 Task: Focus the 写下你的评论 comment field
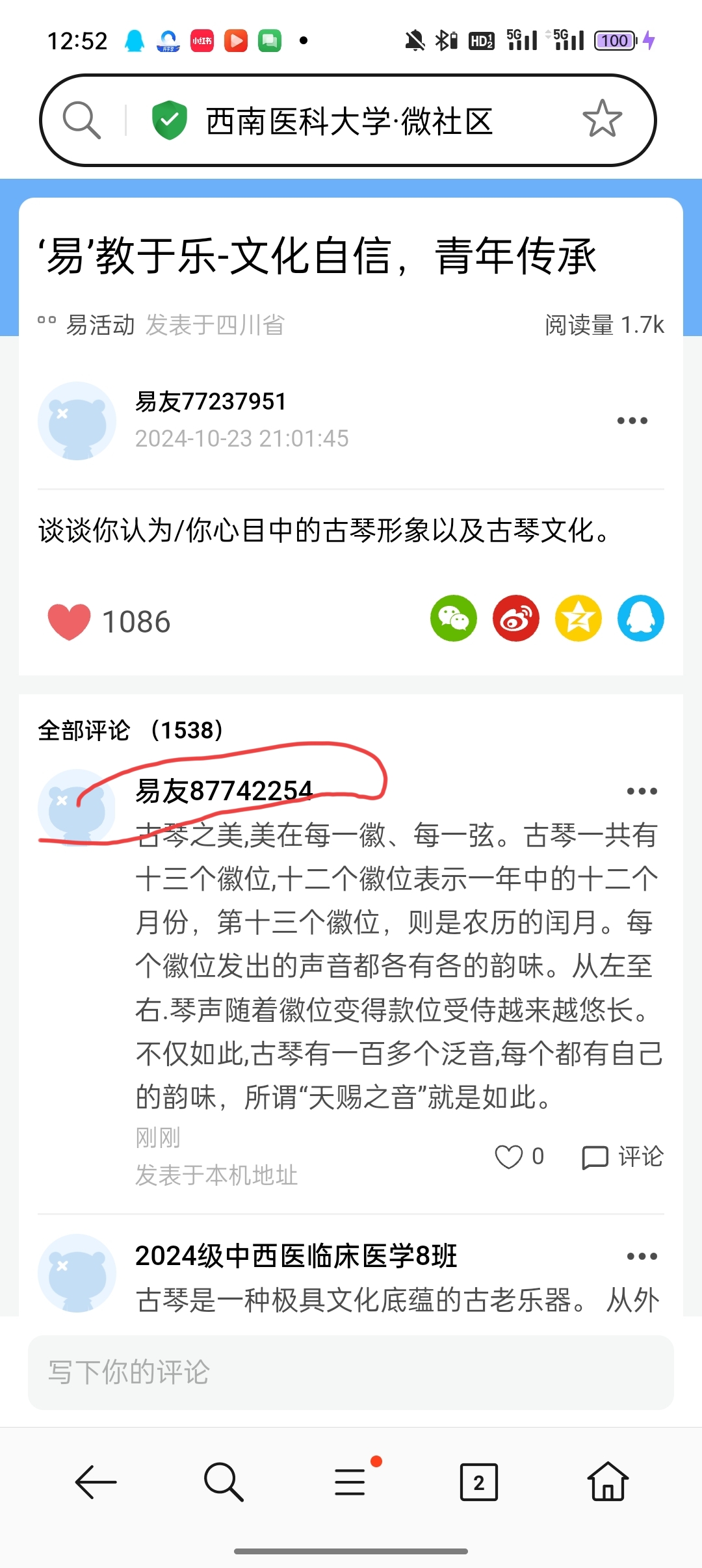(351, 1372)
